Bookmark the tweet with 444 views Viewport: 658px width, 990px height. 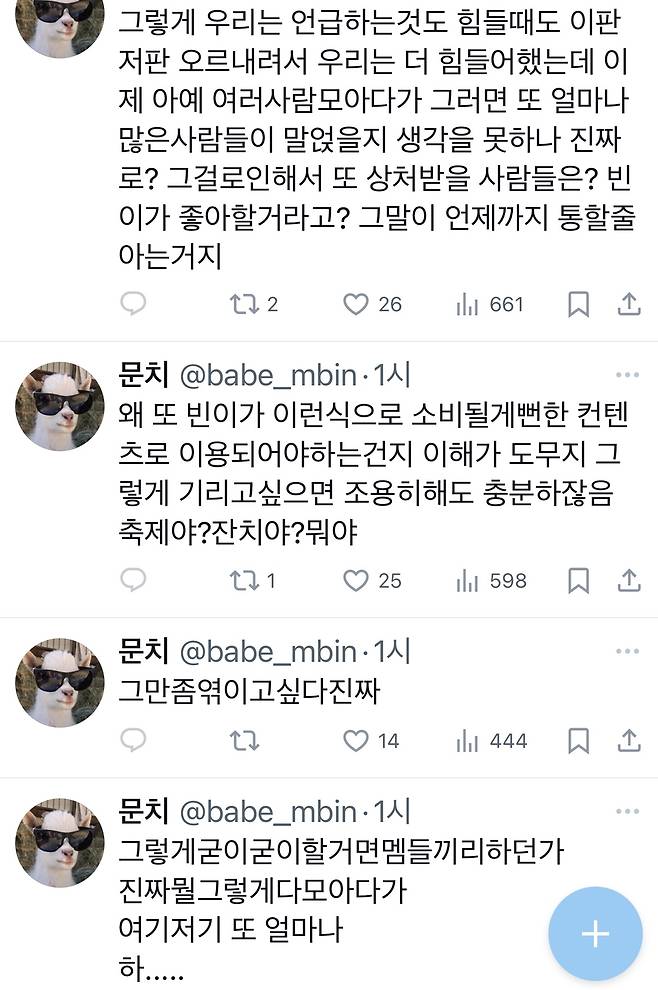coord(578,741)
